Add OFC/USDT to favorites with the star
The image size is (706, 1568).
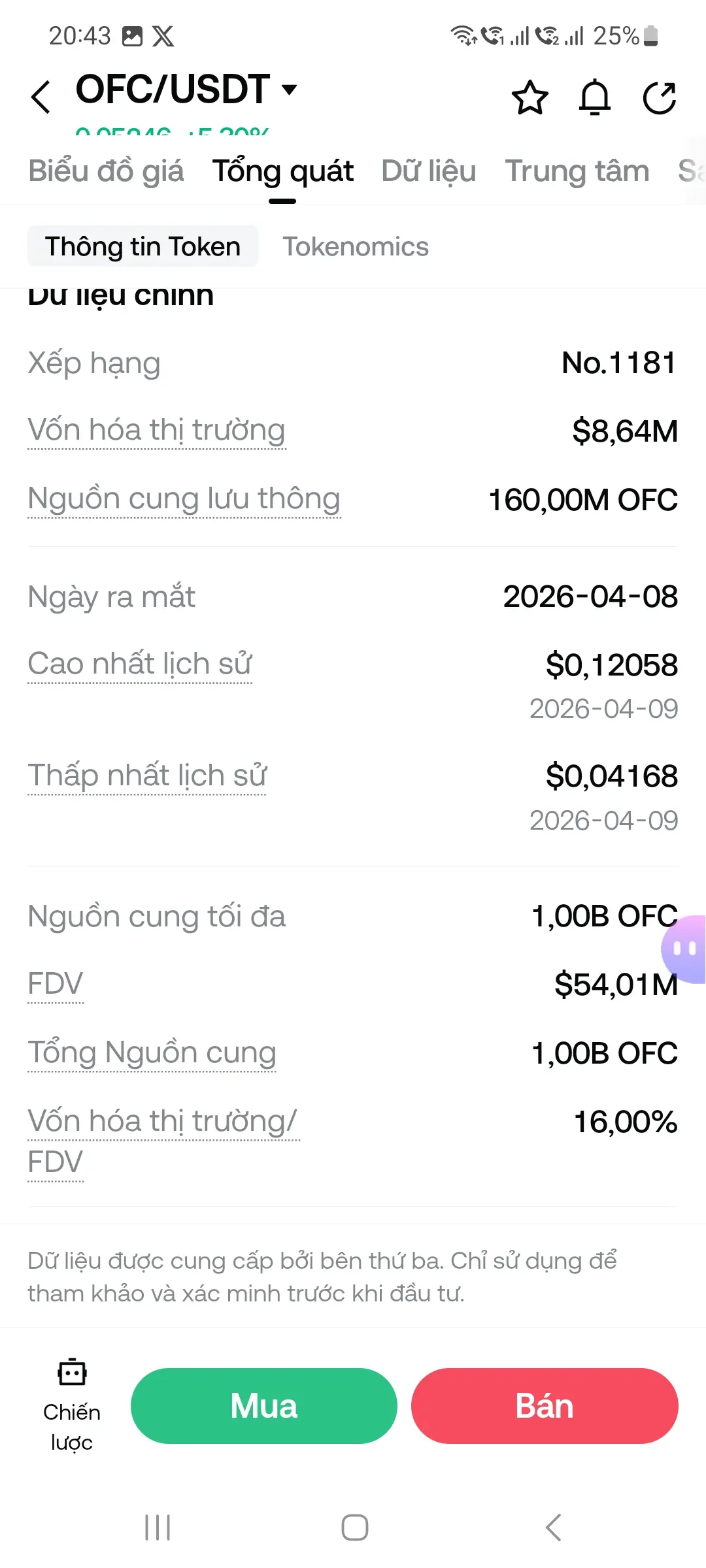point(529,98)
